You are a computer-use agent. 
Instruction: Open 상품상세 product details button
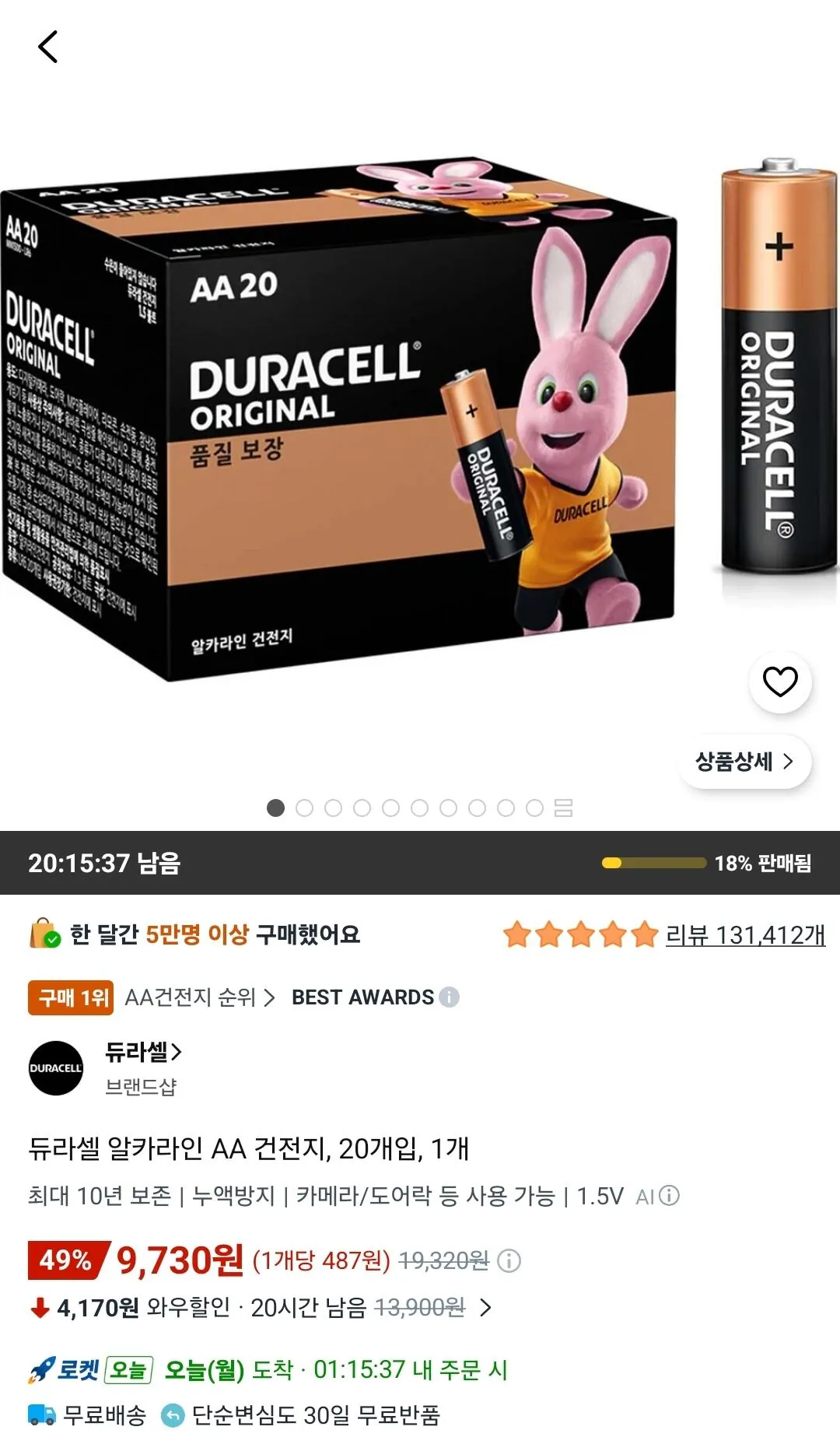point(745,761)
